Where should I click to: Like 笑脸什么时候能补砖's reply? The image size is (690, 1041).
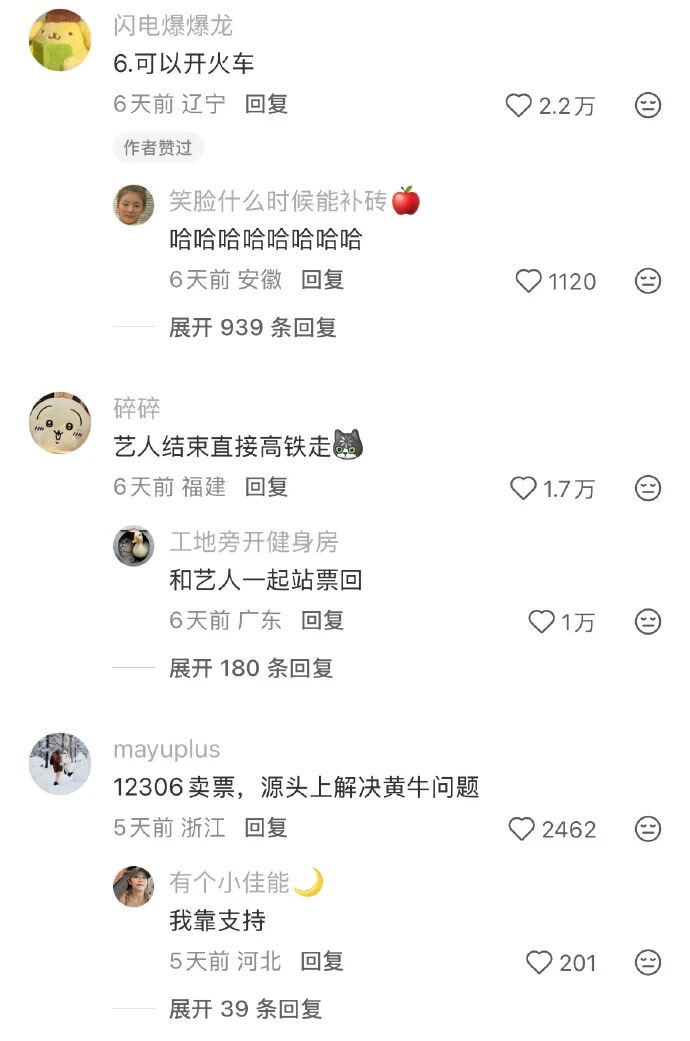529,281
